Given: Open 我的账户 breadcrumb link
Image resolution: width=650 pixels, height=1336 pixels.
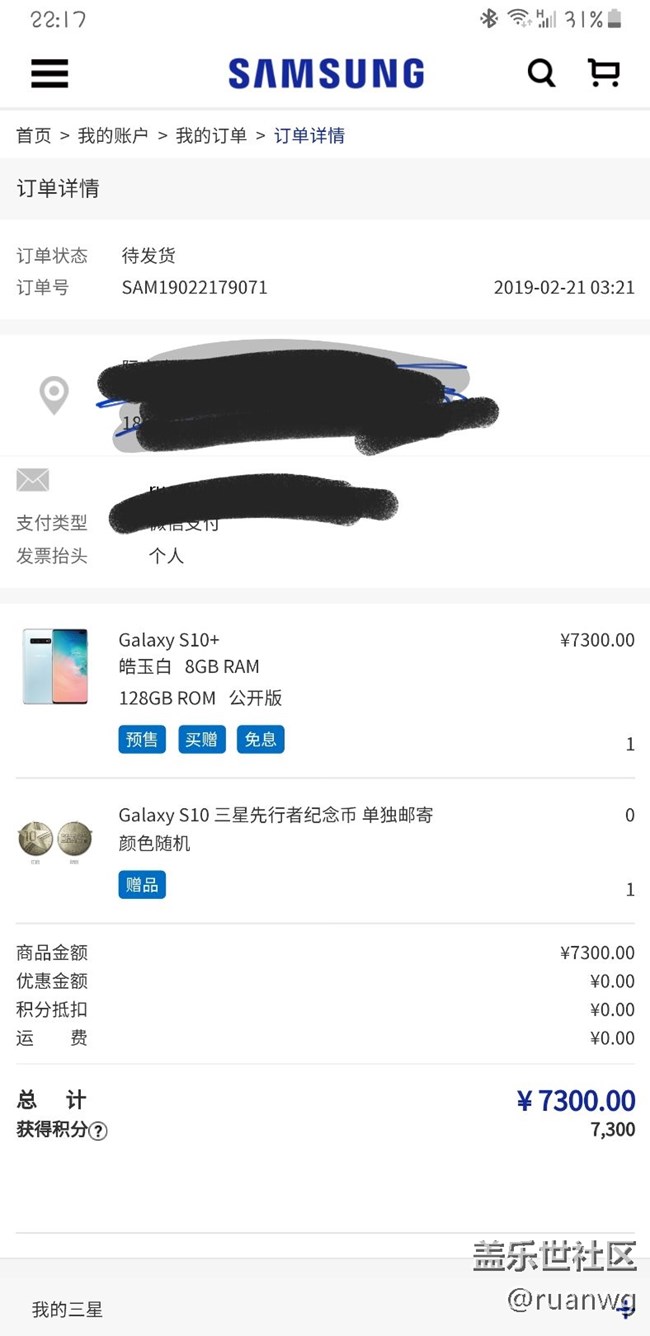Looking at the screenshot, I should 113,136.
